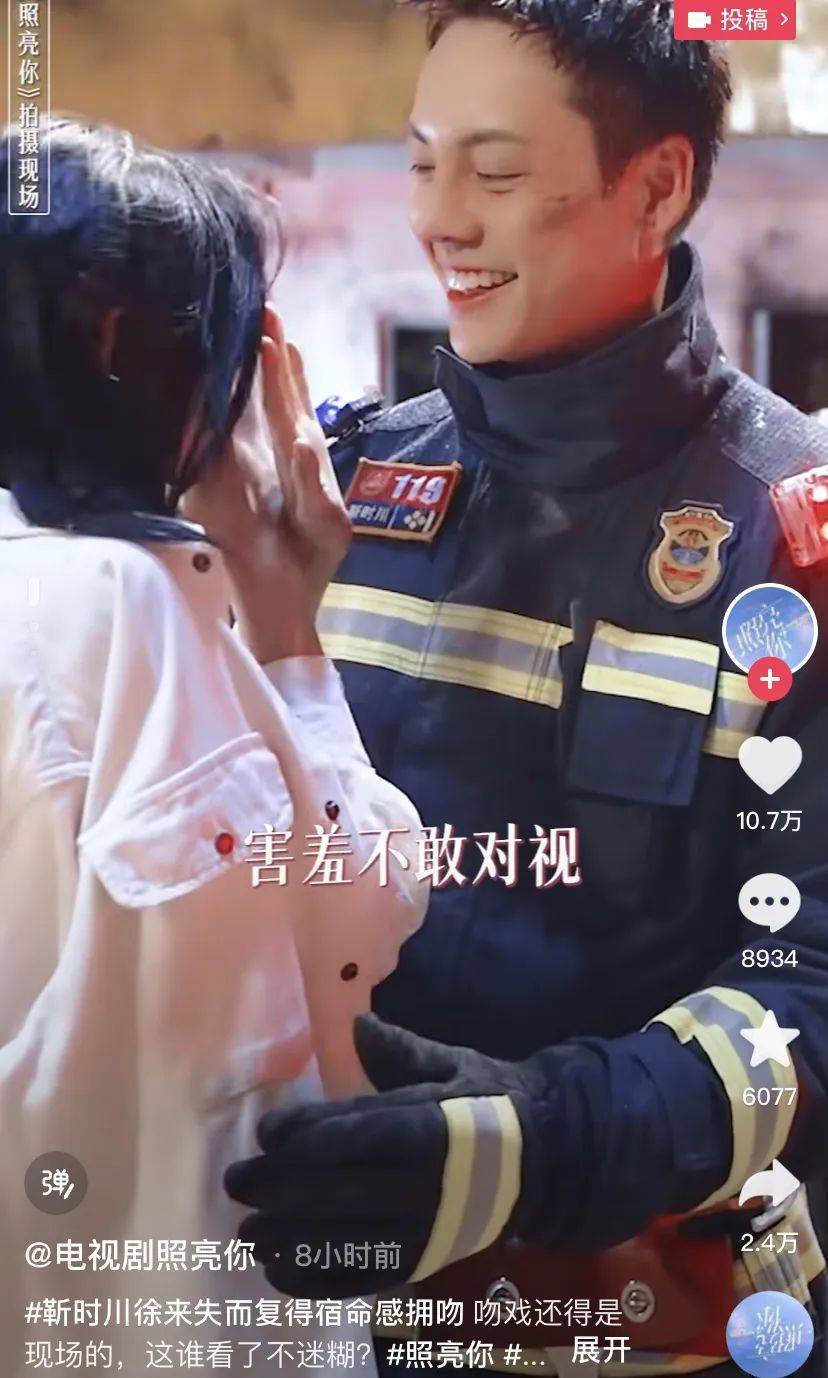This screenshot has width=828, height=1378.
Task: Open the rotating music disc icon
Action: tap(769, 1334)
